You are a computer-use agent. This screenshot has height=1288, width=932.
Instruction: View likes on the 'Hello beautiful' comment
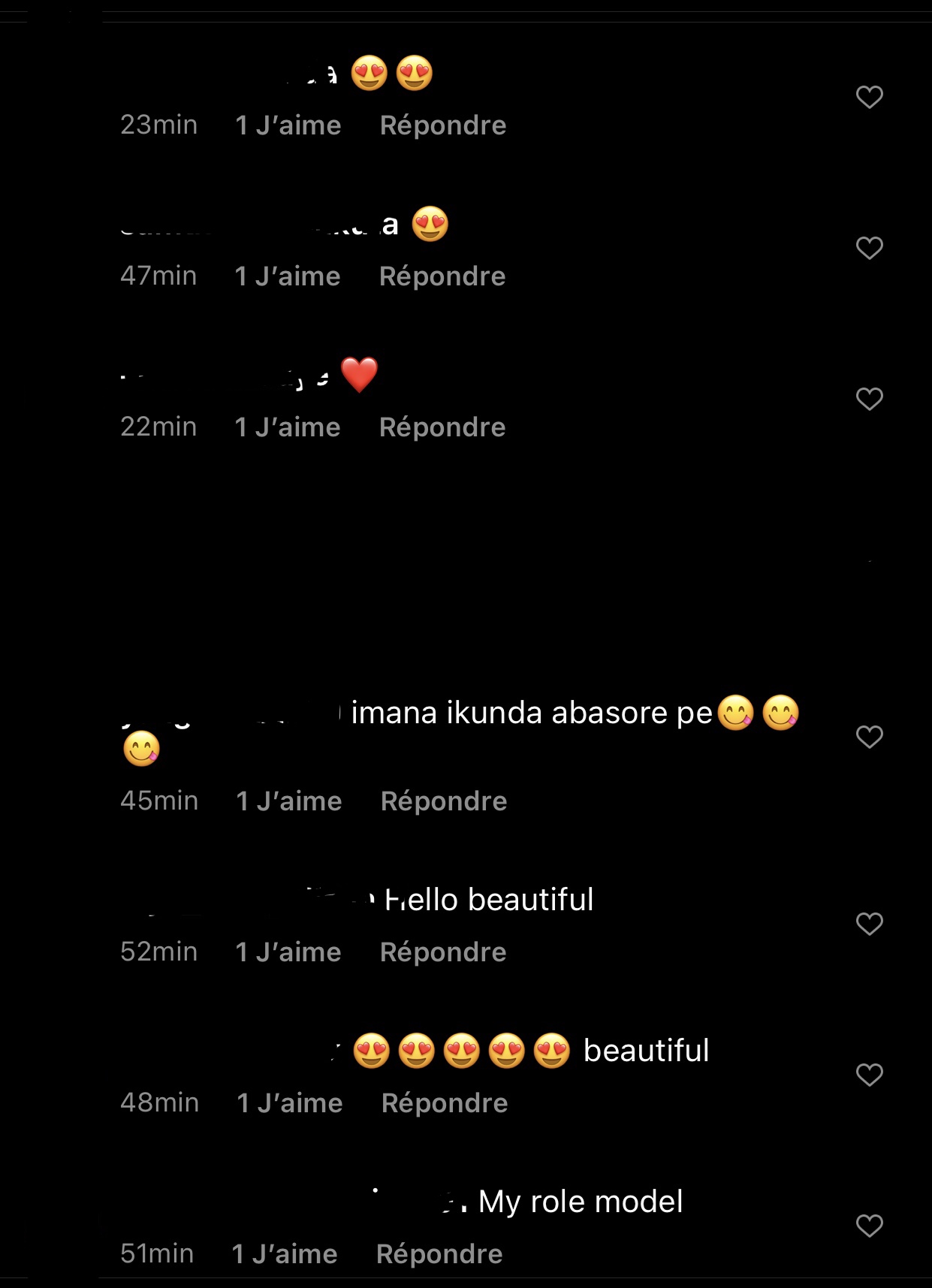pyautogui.click(x=288, y=952)
